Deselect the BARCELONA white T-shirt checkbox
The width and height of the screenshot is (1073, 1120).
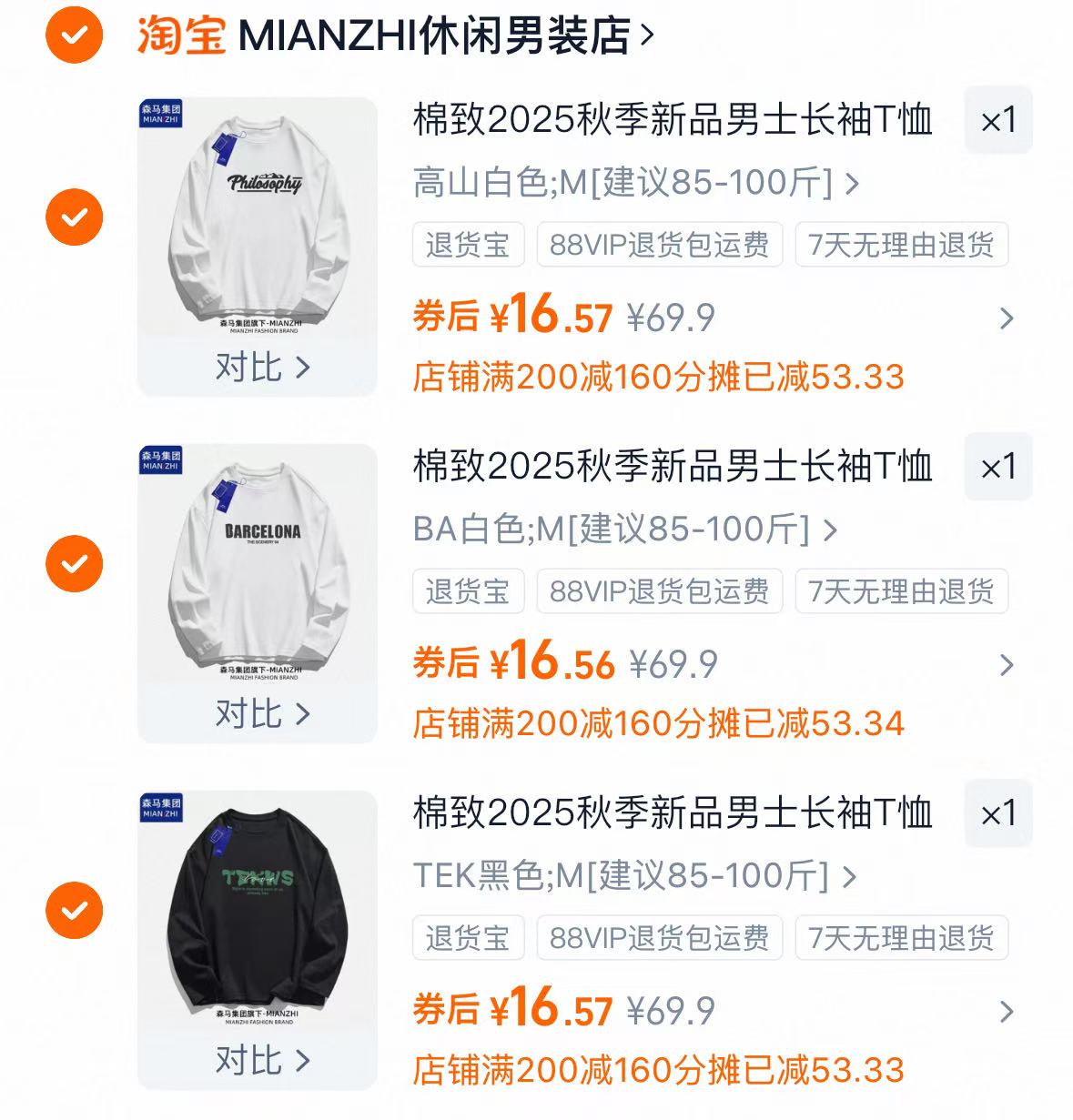[x=73, y=564]
